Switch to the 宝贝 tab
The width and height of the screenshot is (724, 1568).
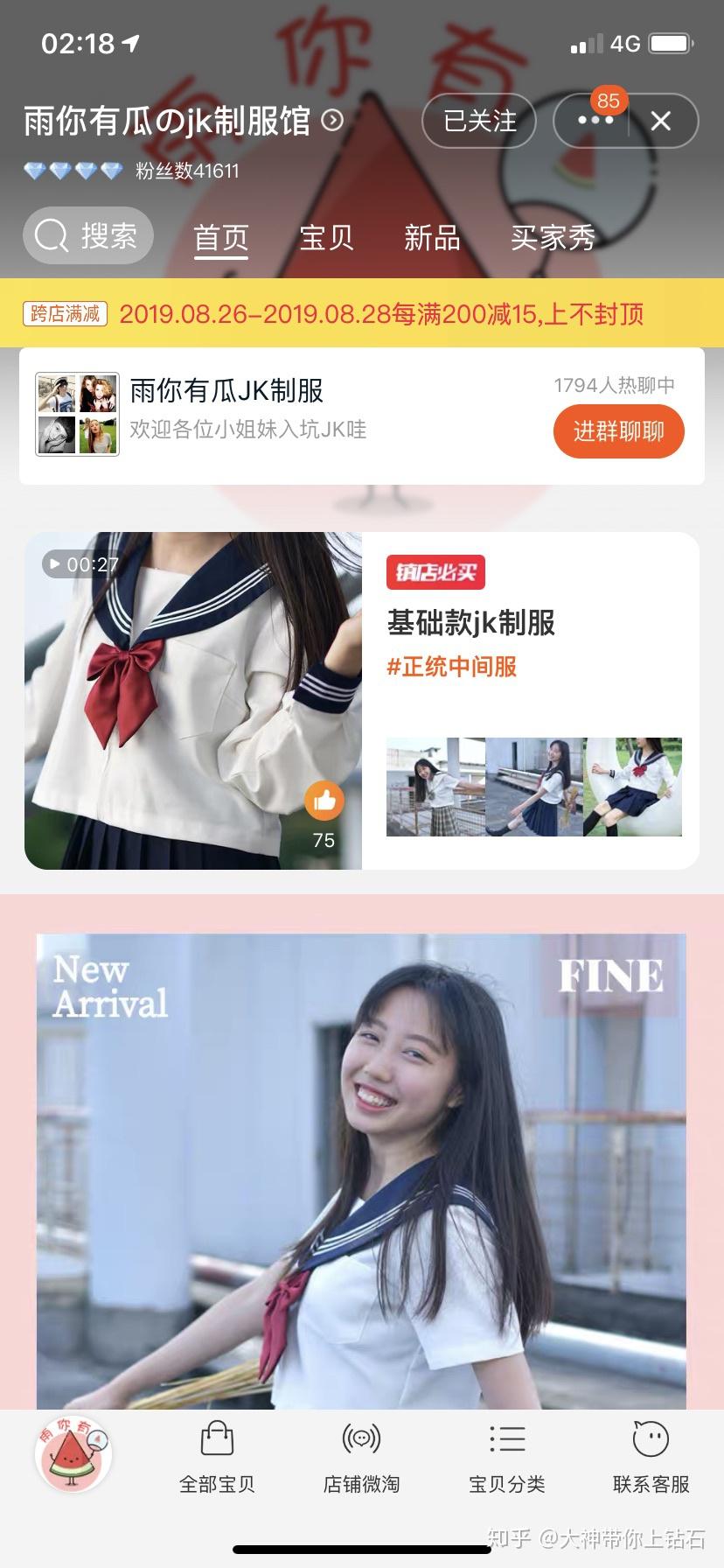point(326,237)
